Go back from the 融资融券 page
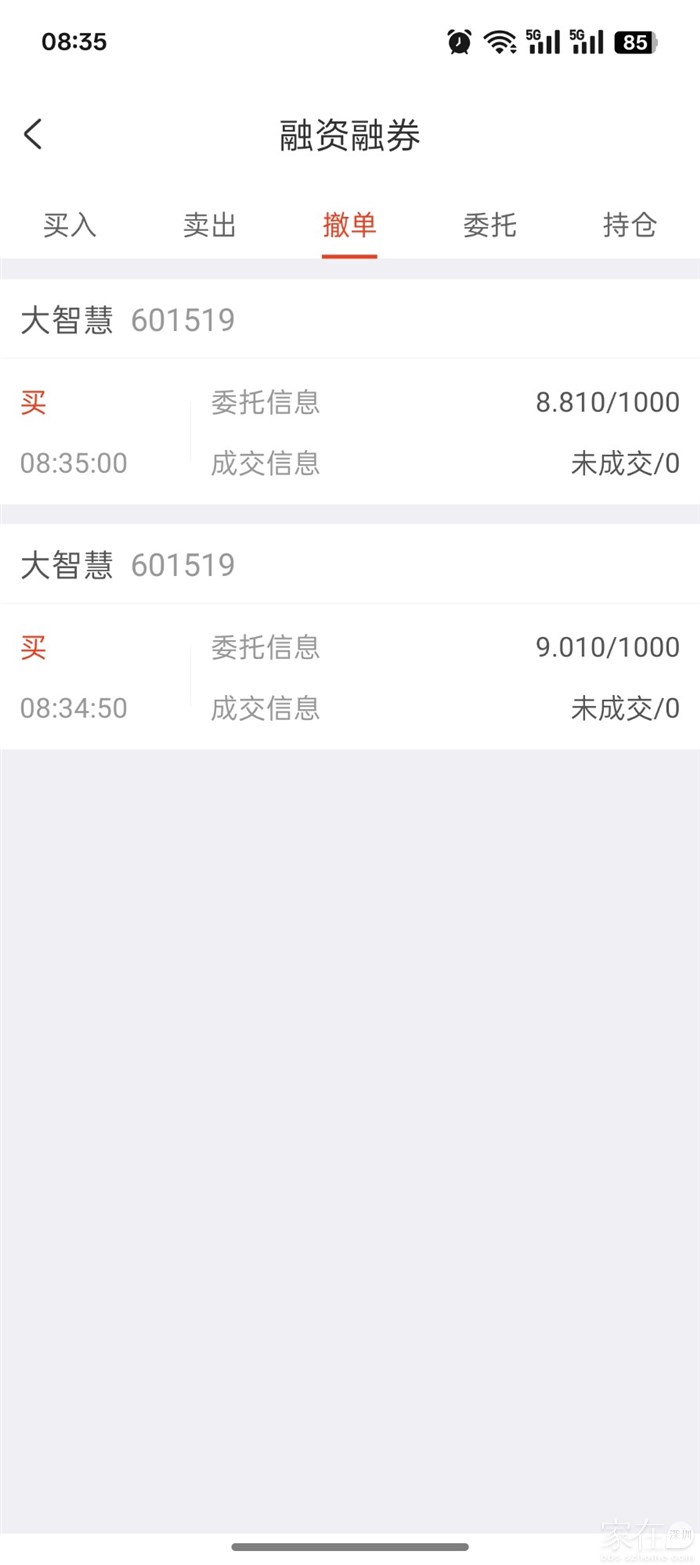Image resolution: width=700 pixels, height=1565 pixels. point(33,134)
